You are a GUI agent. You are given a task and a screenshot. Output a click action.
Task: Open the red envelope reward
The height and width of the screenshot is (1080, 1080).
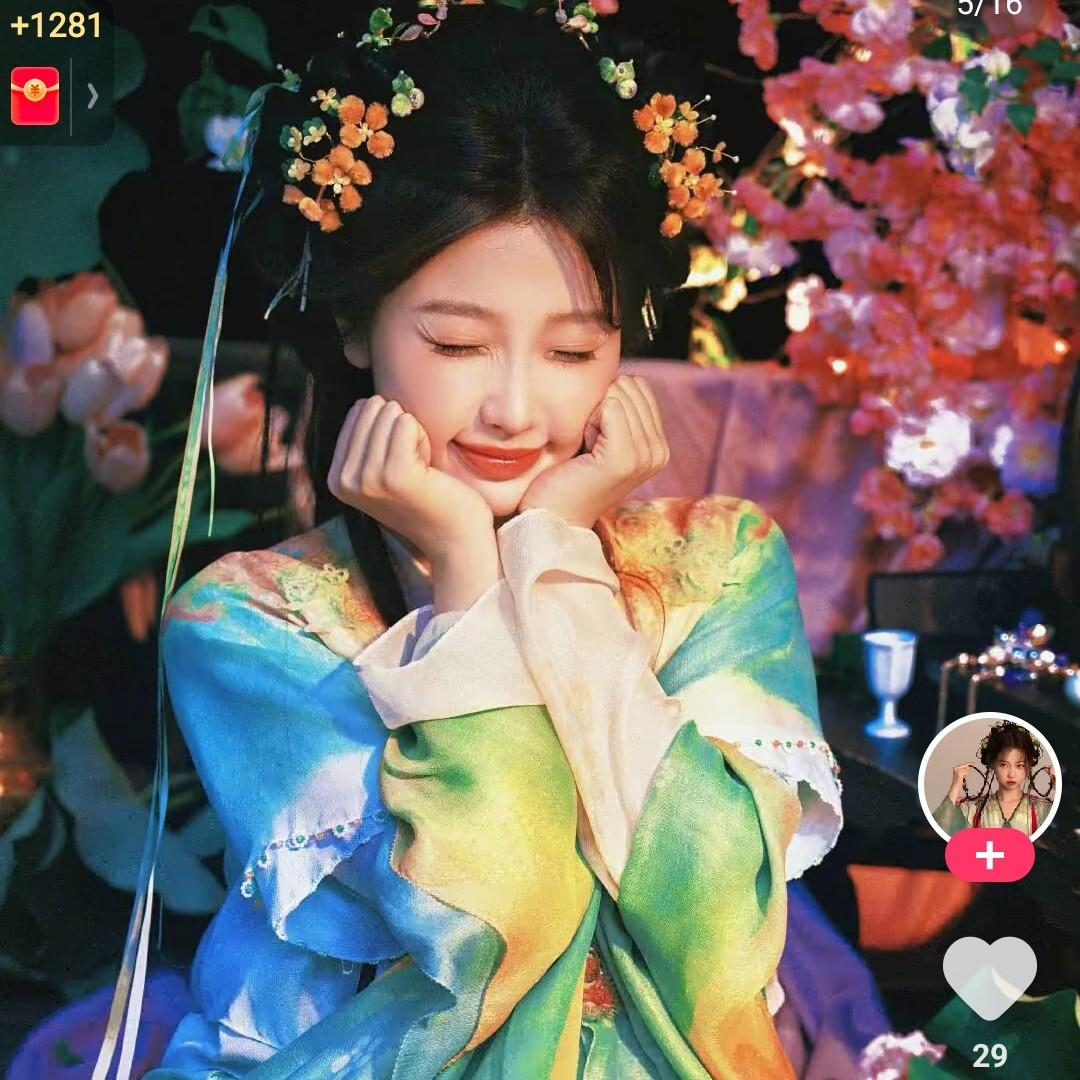pos(35,96)
